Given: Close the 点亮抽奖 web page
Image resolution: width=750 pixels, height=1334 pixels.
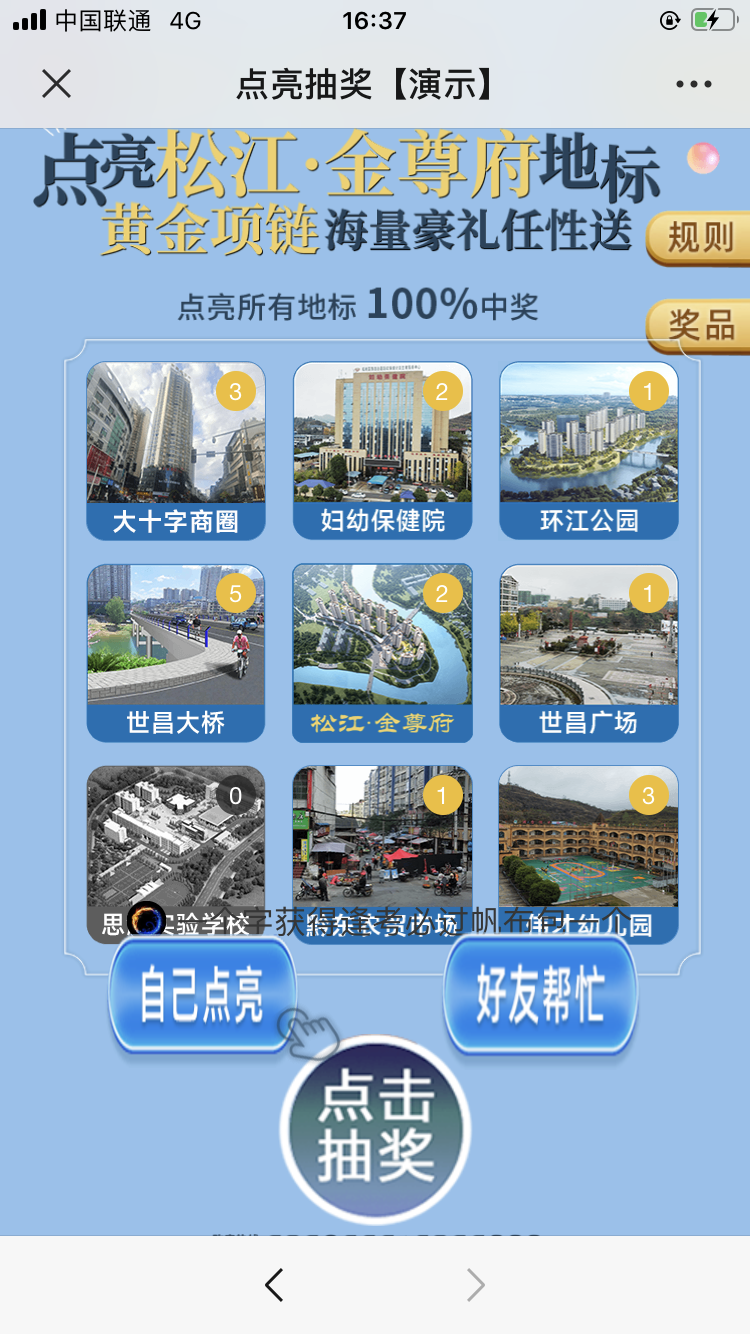Looking at the screenshot, I should [57, 84].
